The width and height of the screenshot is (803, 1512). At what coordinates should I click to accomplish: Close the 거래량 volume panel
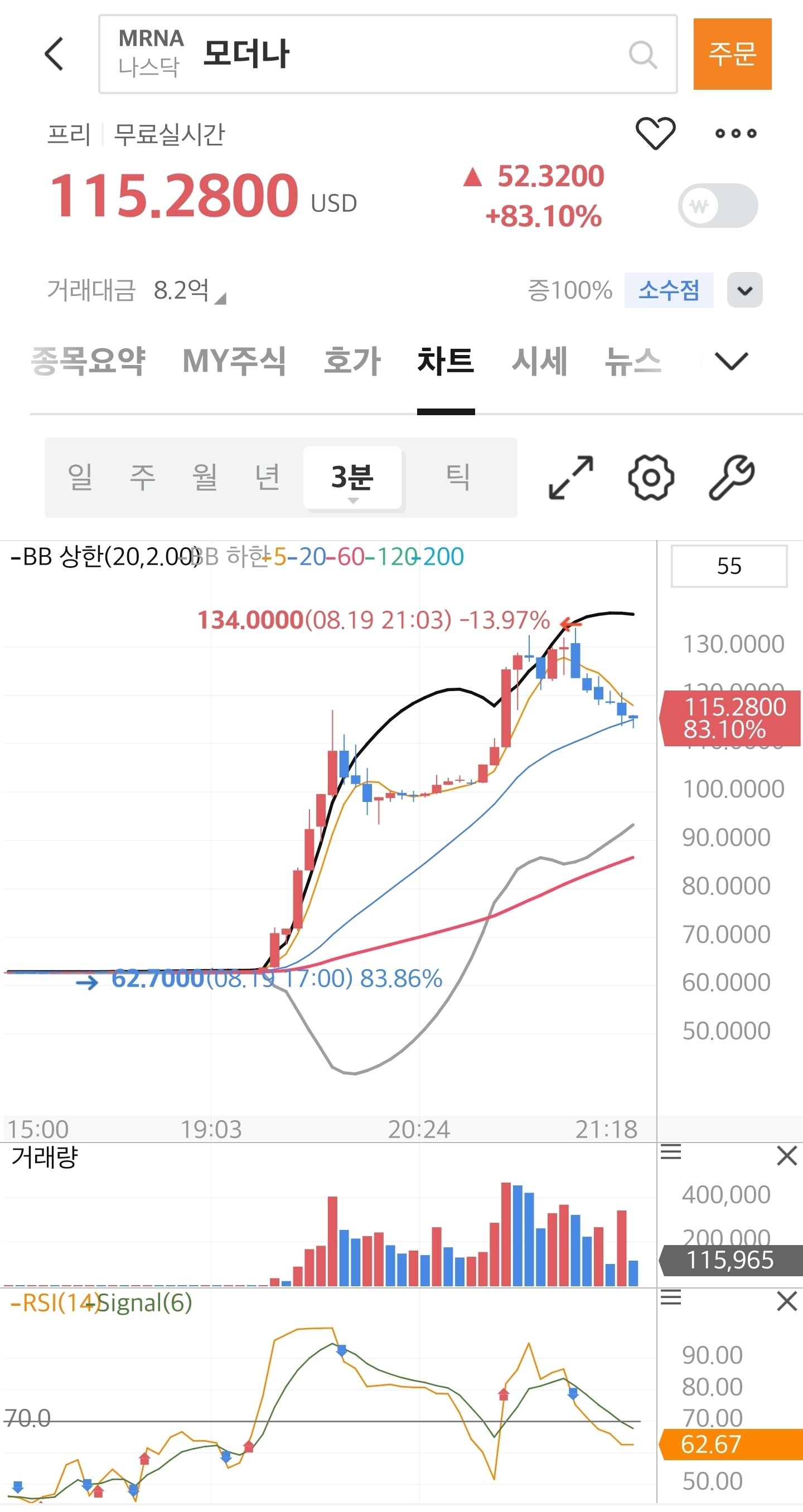click(787, 1156)
